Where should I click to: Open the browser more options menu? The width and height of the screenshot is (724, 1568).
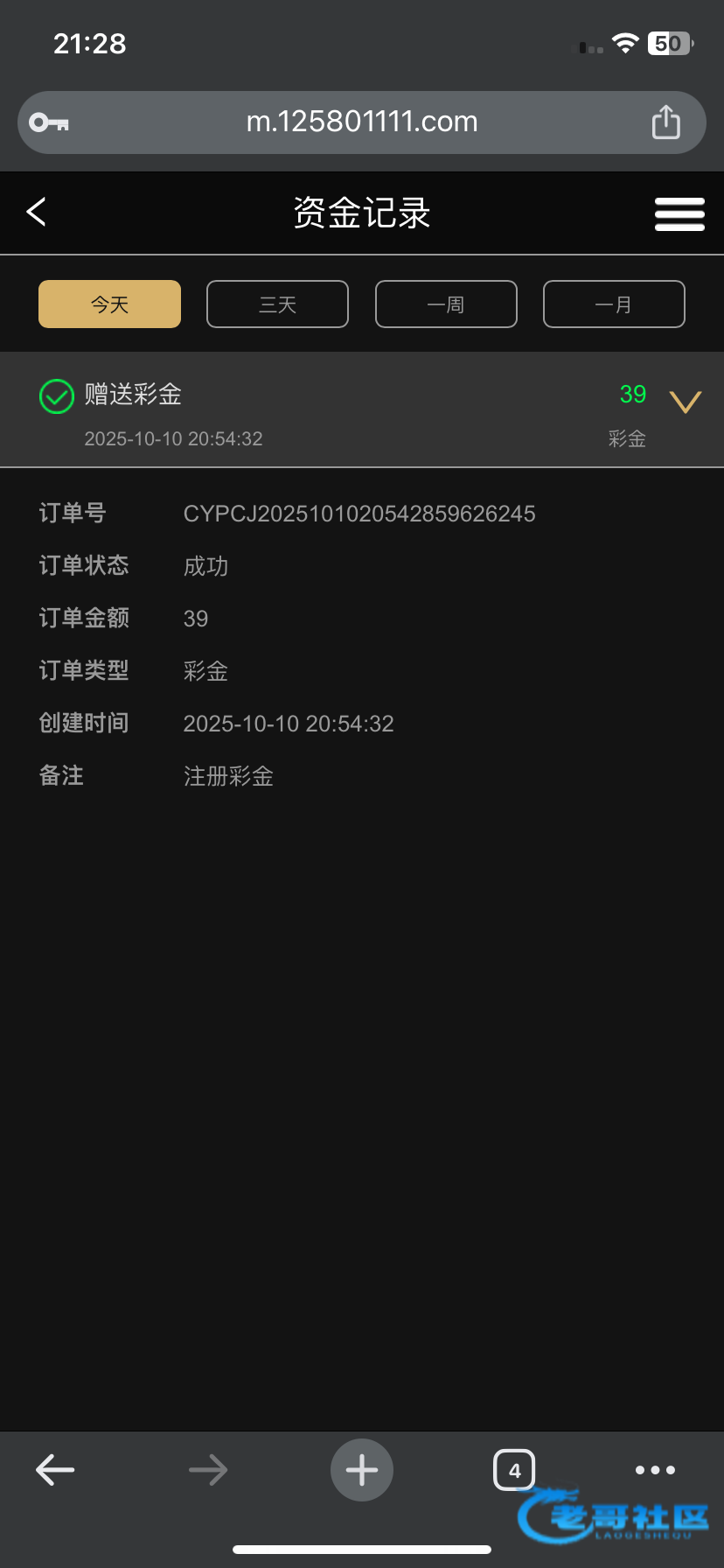655,1470
